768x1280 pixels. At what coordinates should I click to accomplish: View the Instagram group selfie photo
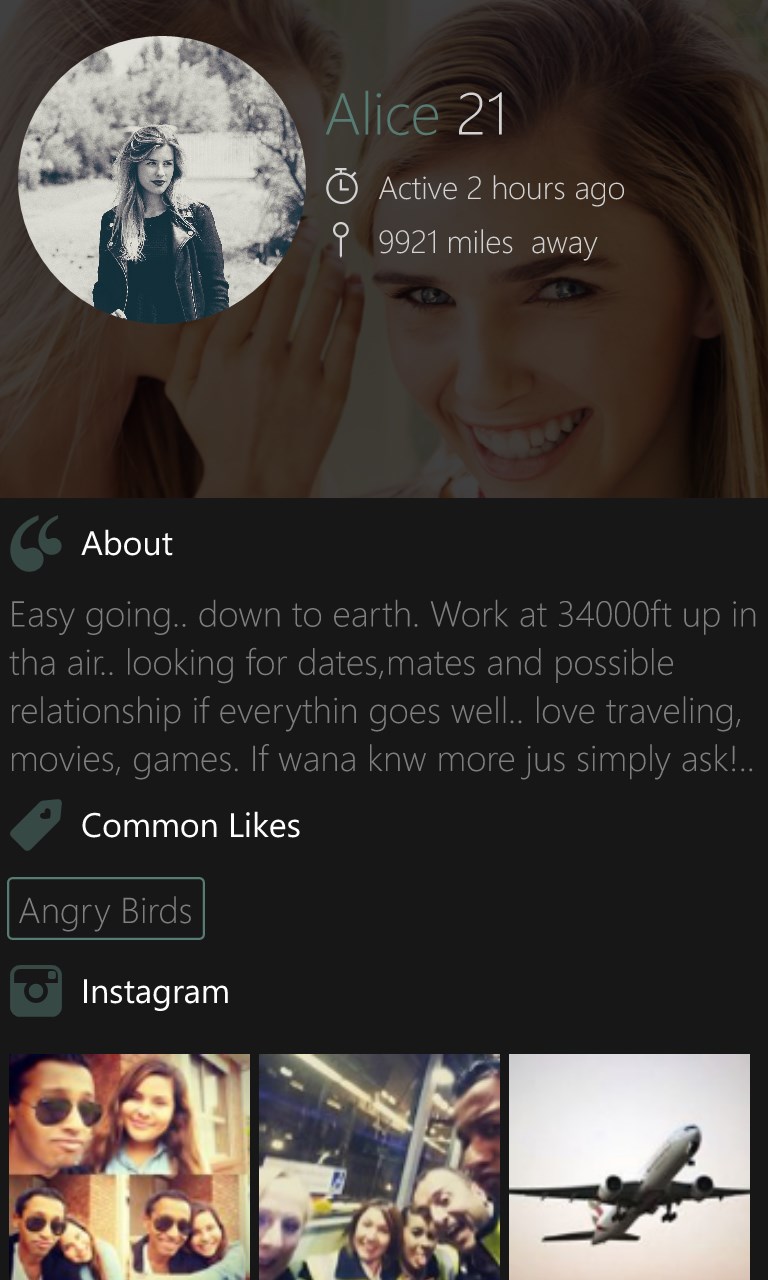379,1166
